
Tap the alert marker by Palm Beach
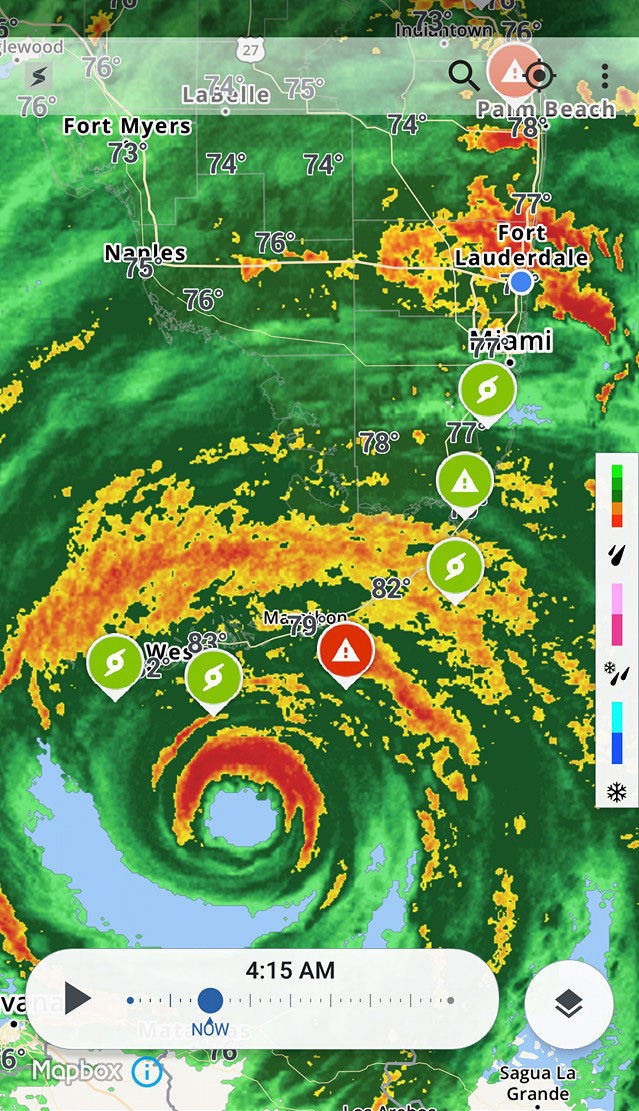click(514, 70)
